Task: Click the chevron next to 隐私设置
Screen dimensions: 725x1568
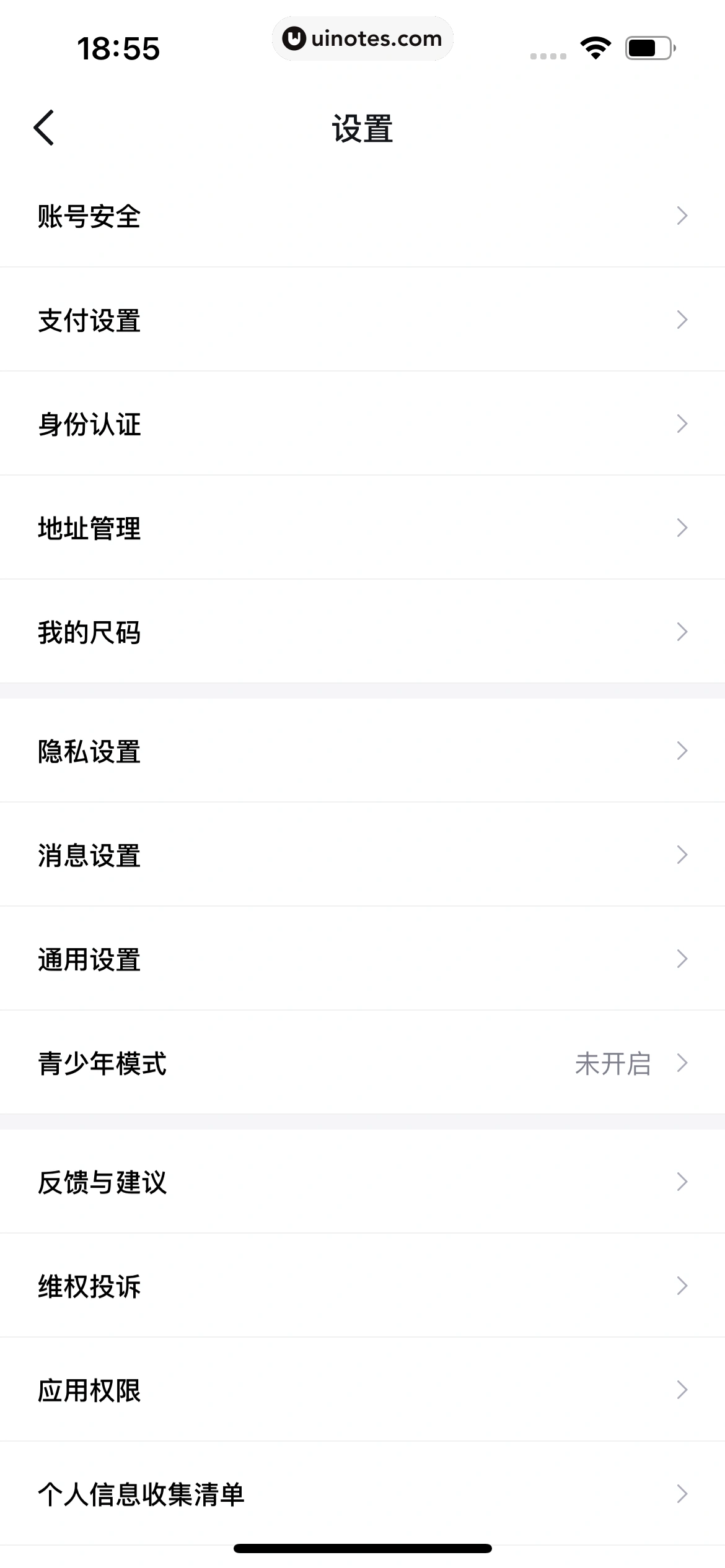Action: [682, 751]
